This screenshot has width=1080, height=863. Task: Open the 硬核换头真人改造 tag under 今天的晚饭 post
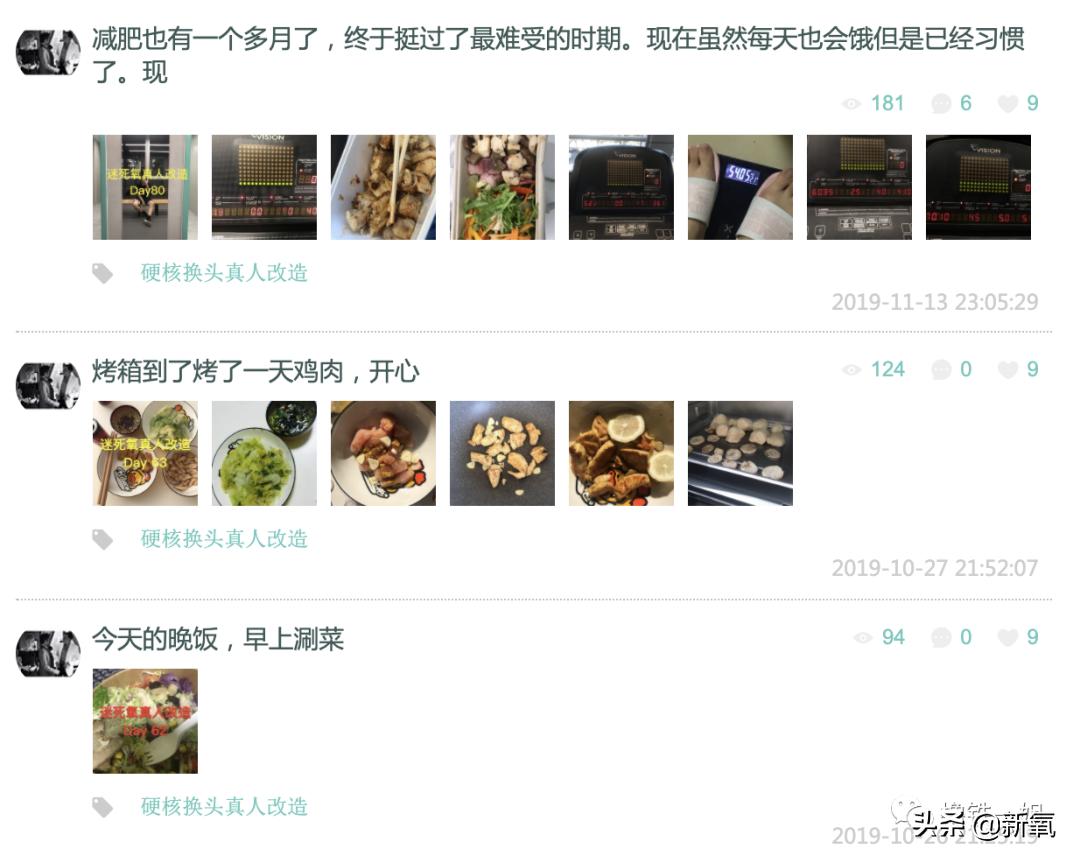[x=224, y=807]
